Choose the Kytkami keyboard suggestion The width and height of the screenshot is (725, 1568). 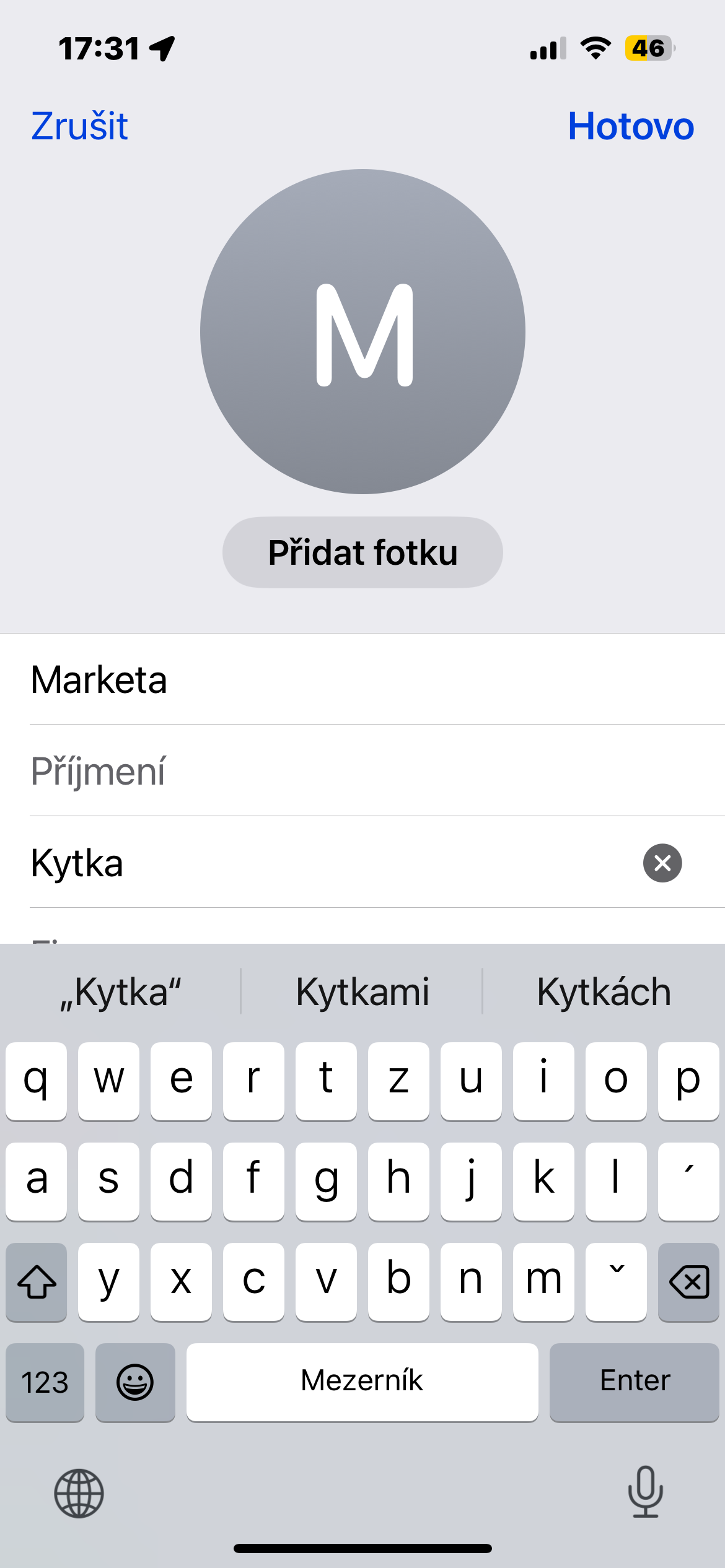coord(362,991)
